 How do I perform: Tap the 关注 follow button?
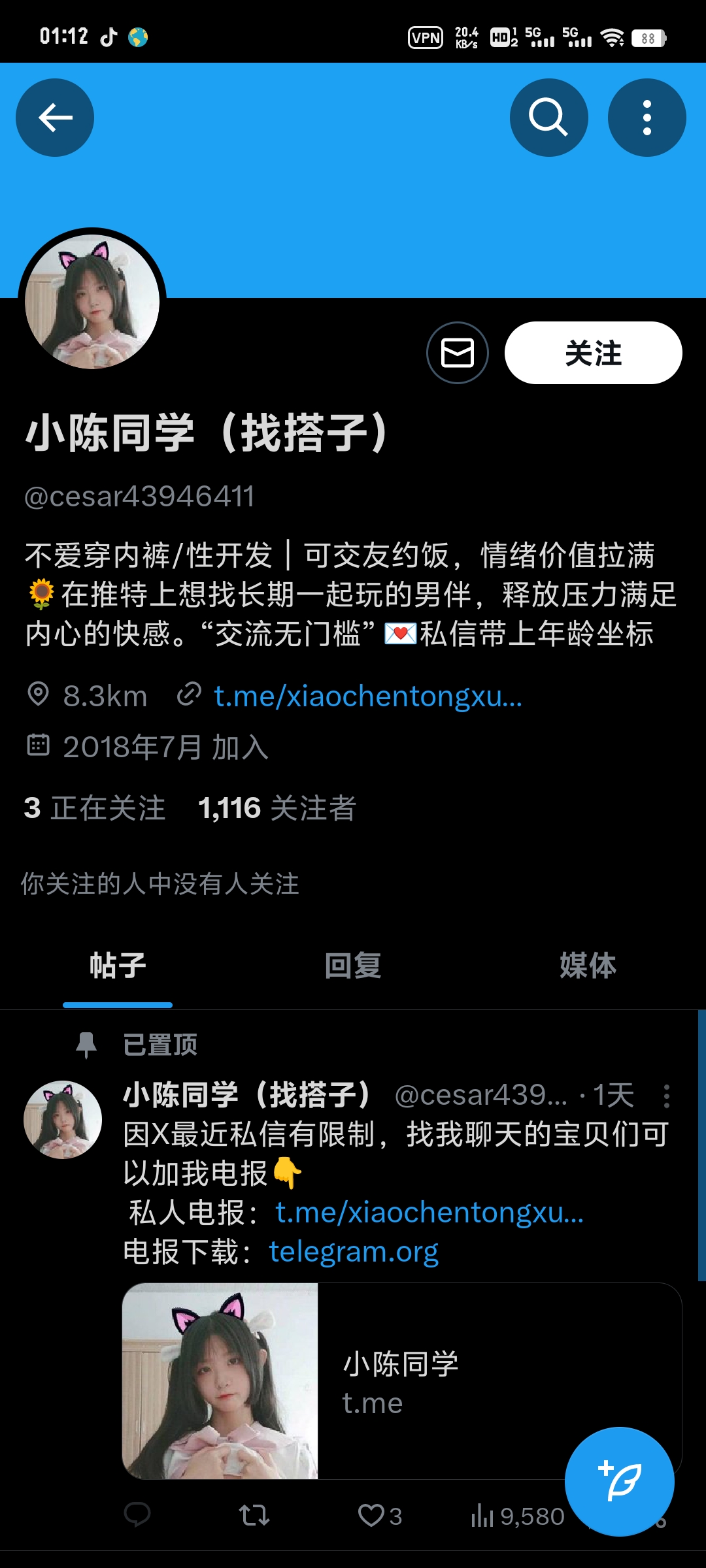(593, 353)
